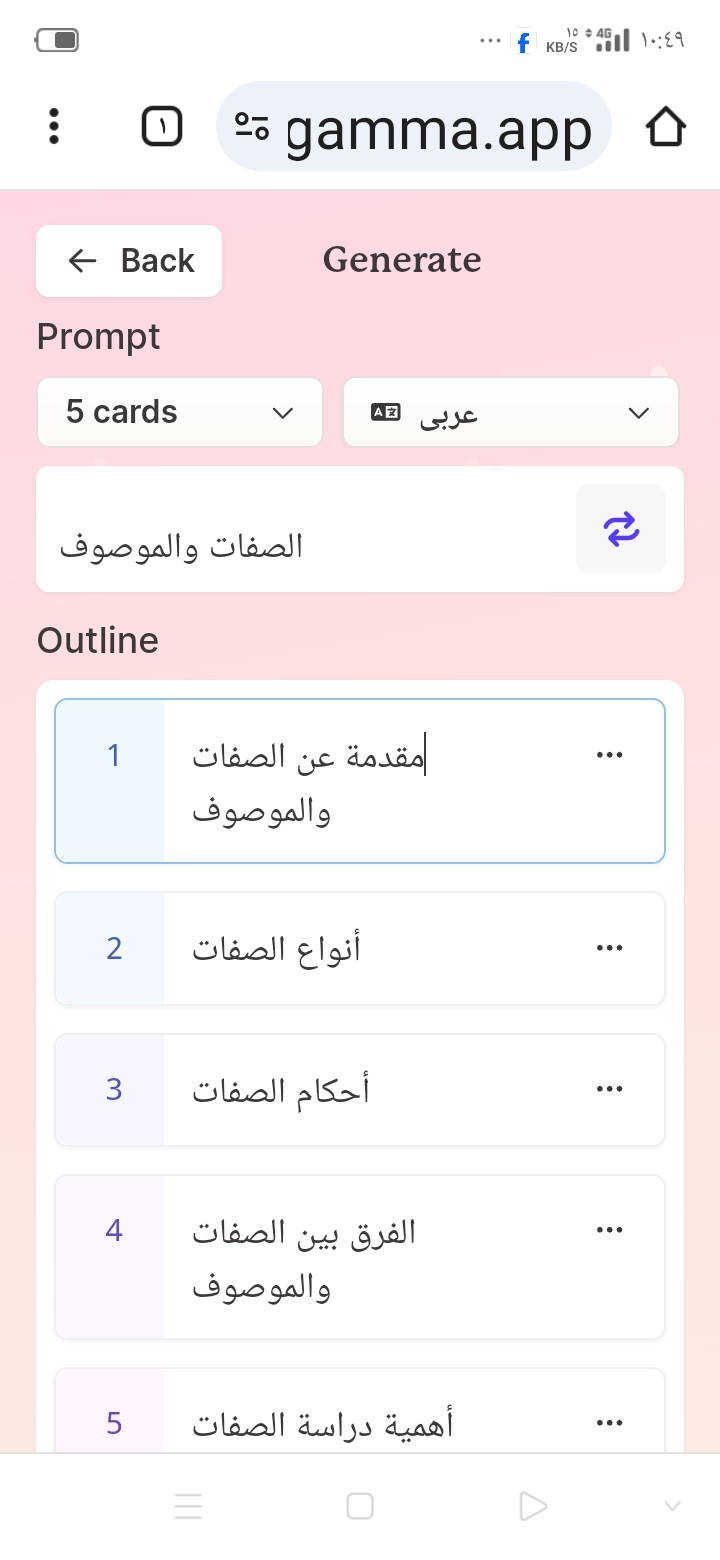Viewport: 720px width, 1560px height.
Task: Open the عربى language dropdown
Action: pyautogui.click(x=511, y=412)
